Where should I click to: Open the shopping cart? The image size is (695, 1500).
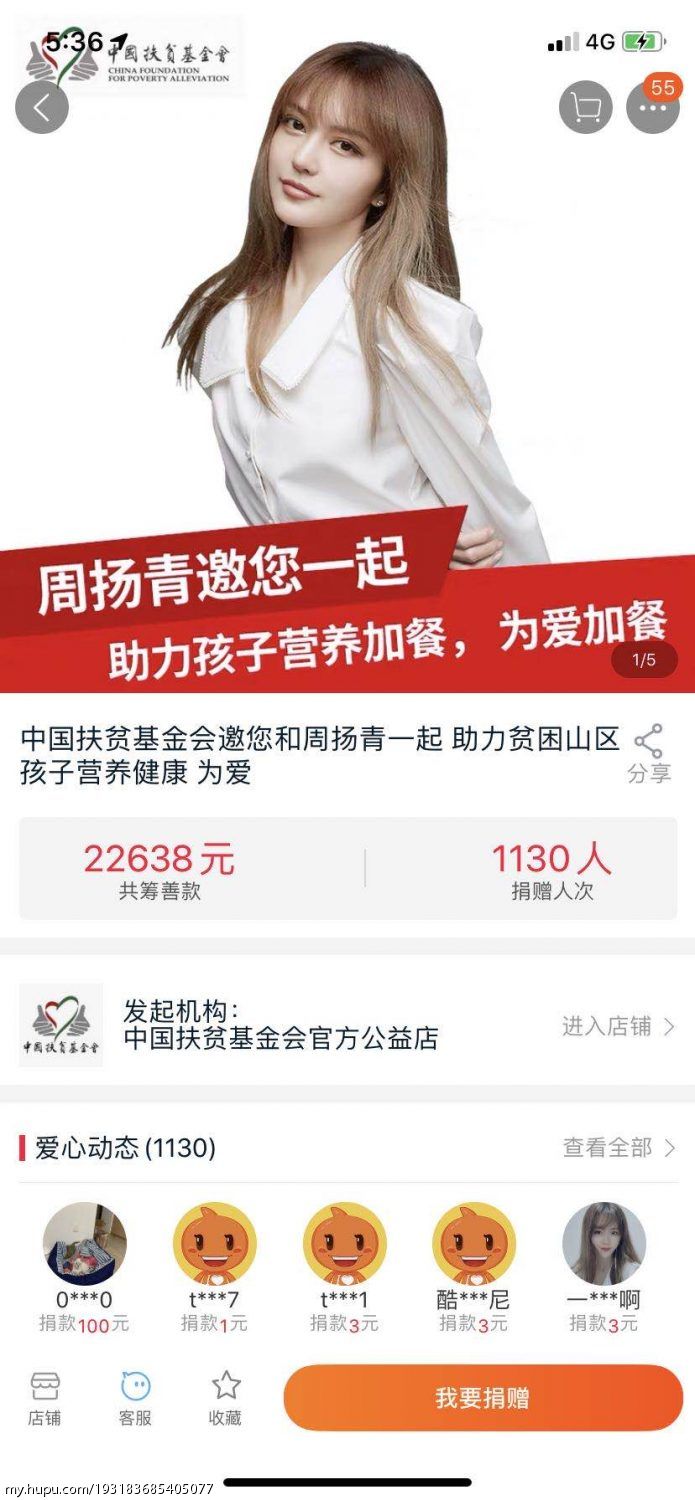[x=586, y=107]
